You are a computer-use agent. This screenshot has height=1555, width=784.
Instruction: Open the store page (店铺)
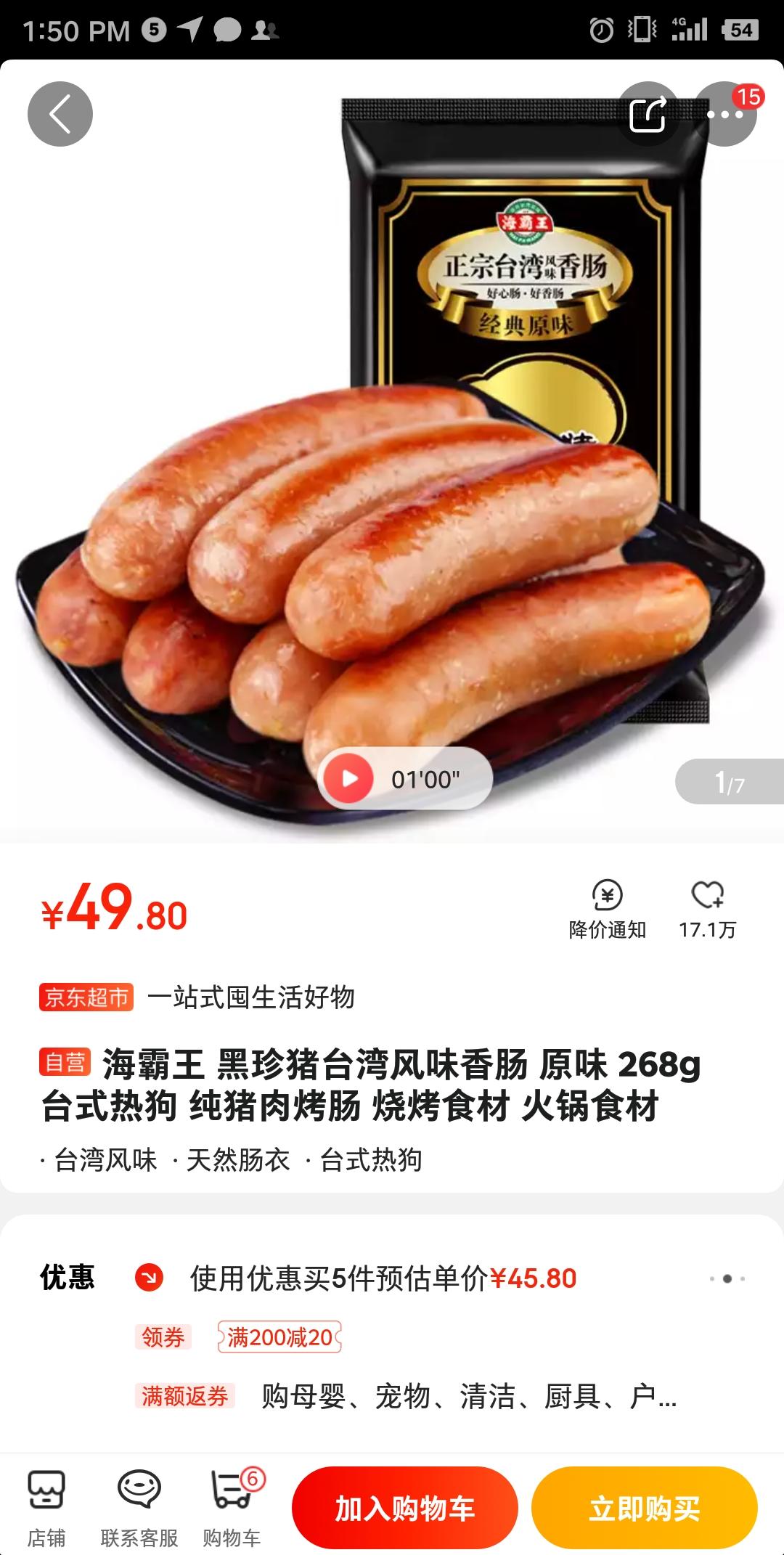click(46, 1507)
